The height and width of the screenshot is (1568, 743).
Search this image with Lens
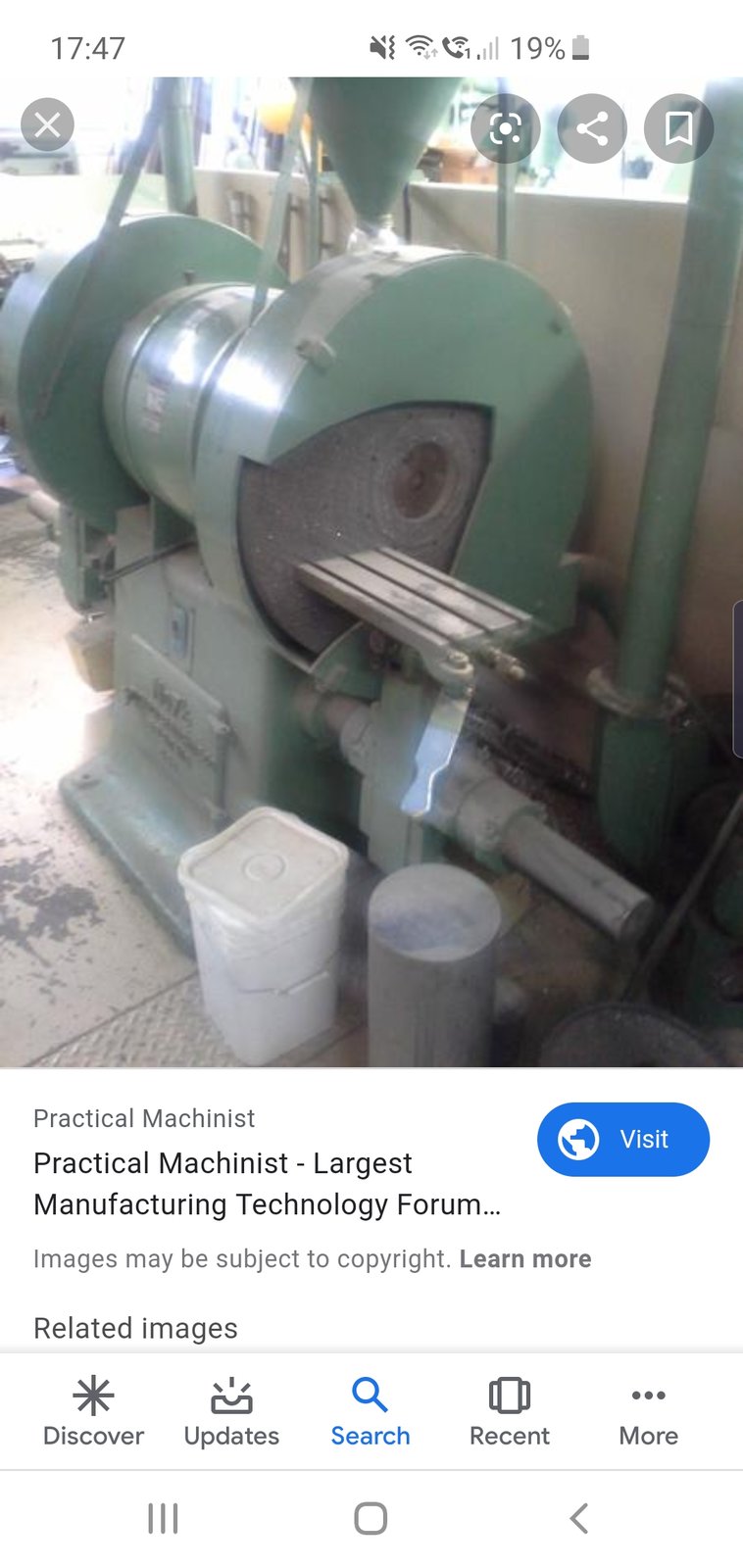click(x=505, y=128)
